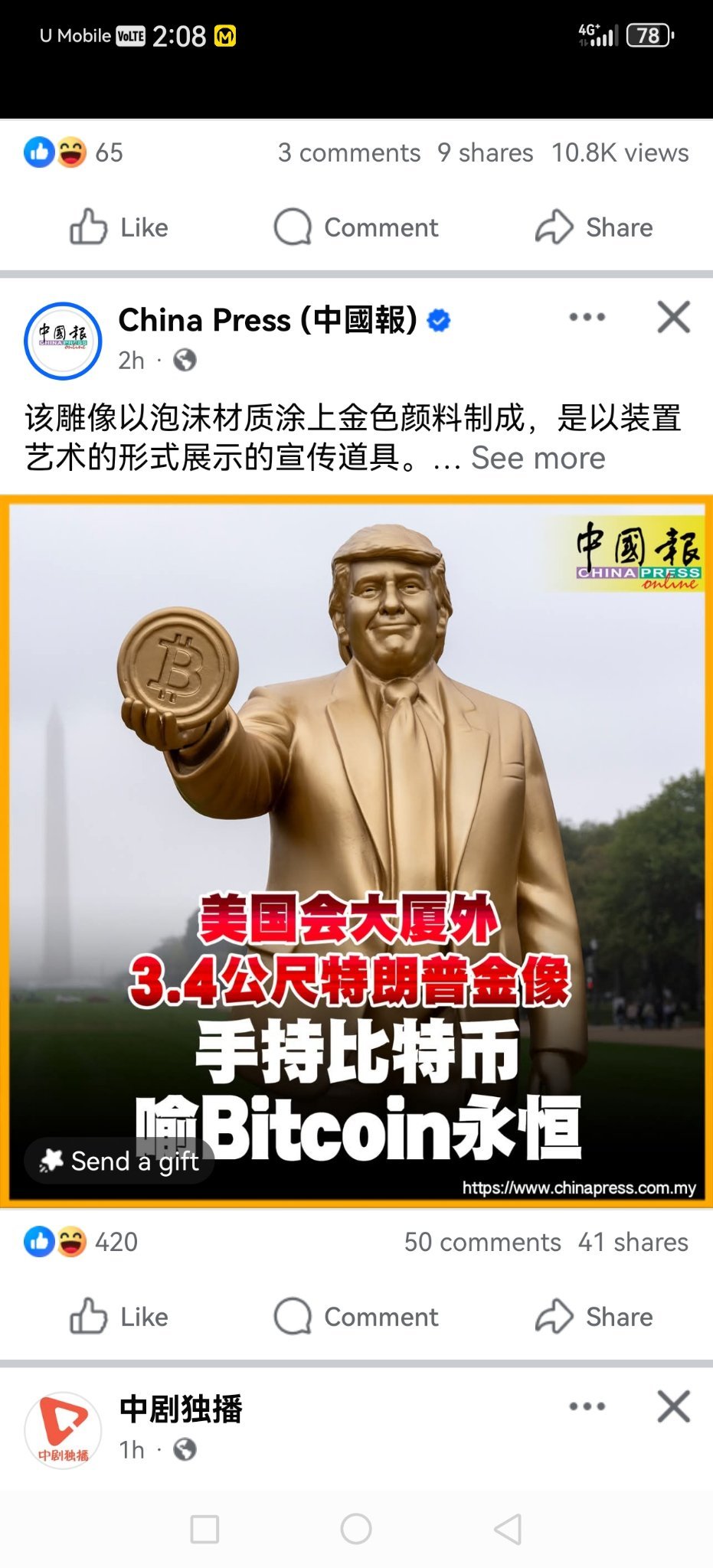Viewport: 713px width, 1568px height.
Task: Go to the home screen using the circle button
Action: tap(356, 1529)
